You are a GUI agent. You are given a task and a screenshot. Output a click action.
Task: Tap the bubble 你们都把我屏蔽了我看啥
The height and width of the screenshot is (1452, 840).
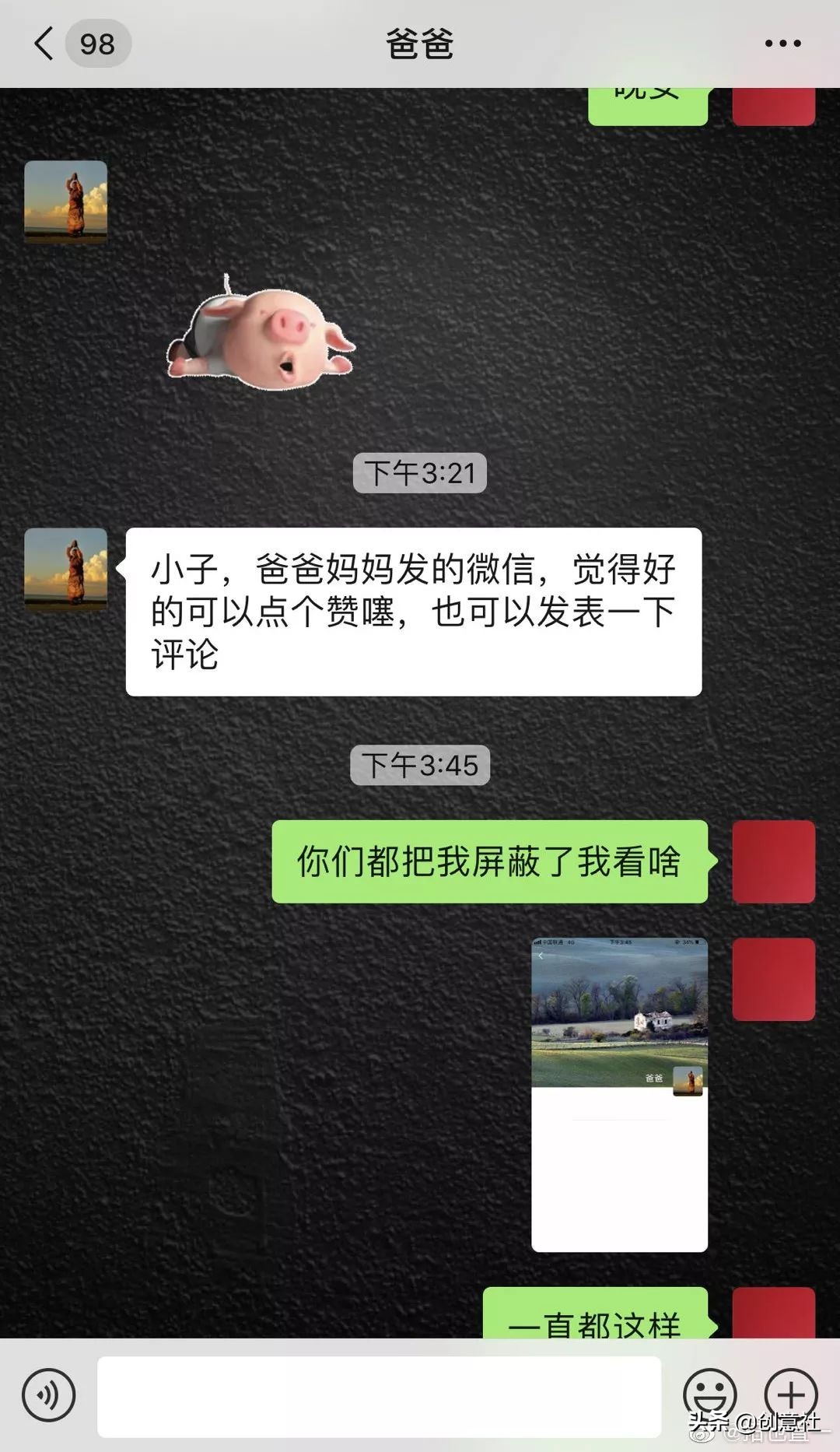click(x=488, y=864)
